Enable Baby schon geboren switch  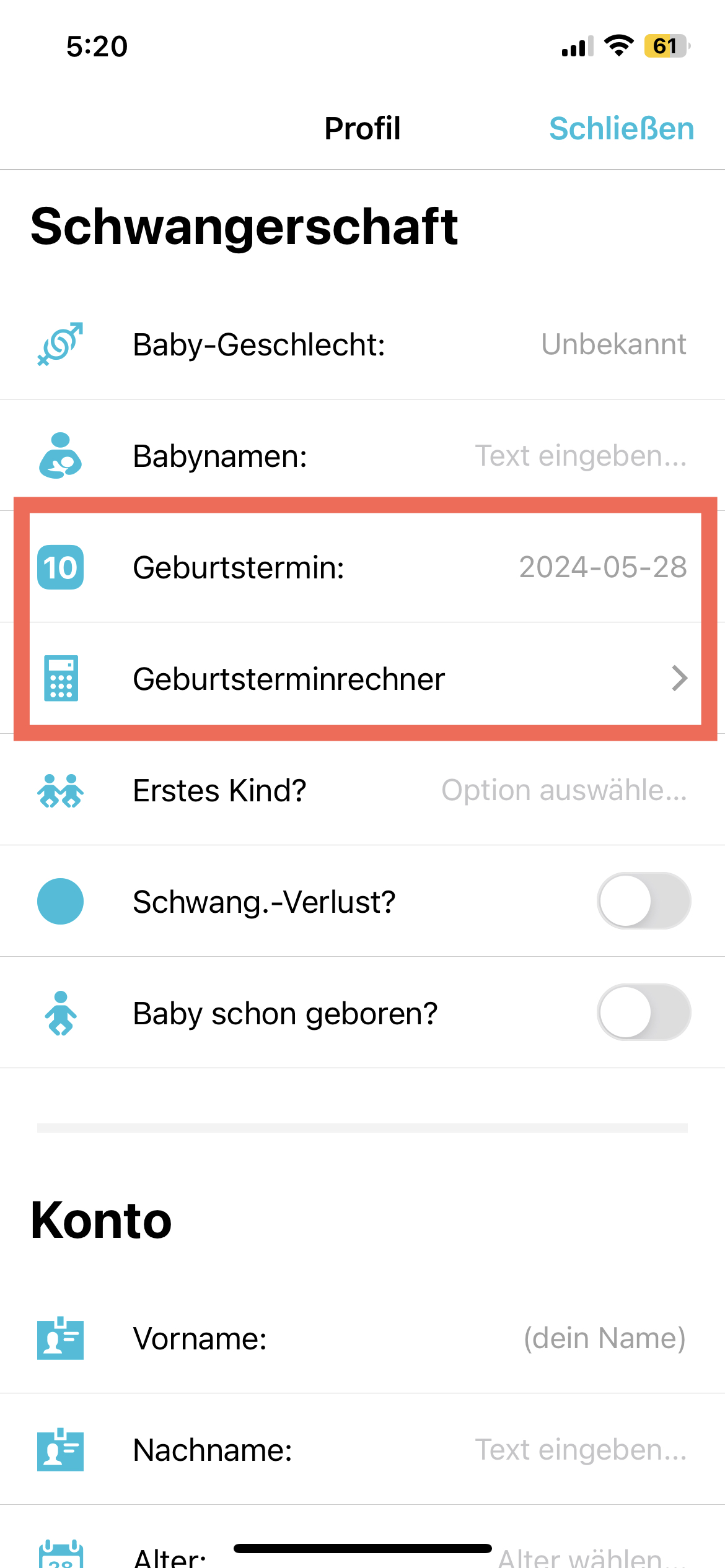coord(644,1013)
